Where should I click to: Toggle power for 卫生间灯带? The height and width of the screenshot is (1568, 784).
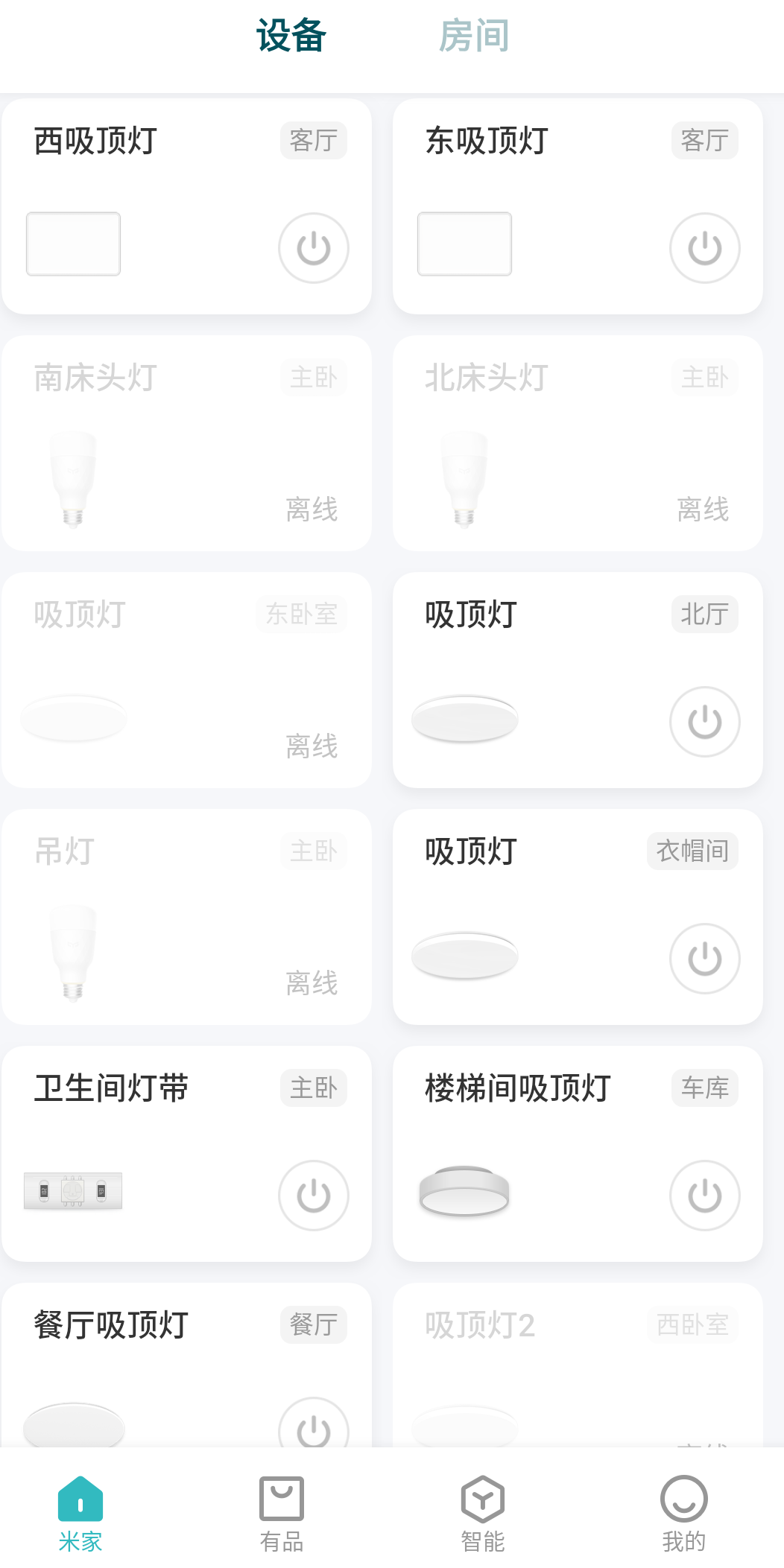click(x=313, y=1195)
